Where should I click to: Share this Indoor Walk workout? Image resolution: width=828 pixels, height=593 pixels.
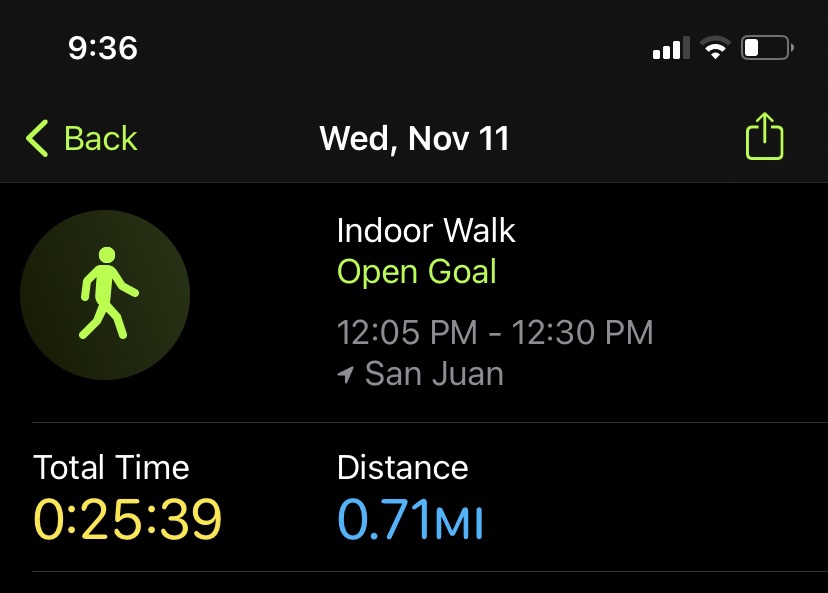[x=764, y=137]
